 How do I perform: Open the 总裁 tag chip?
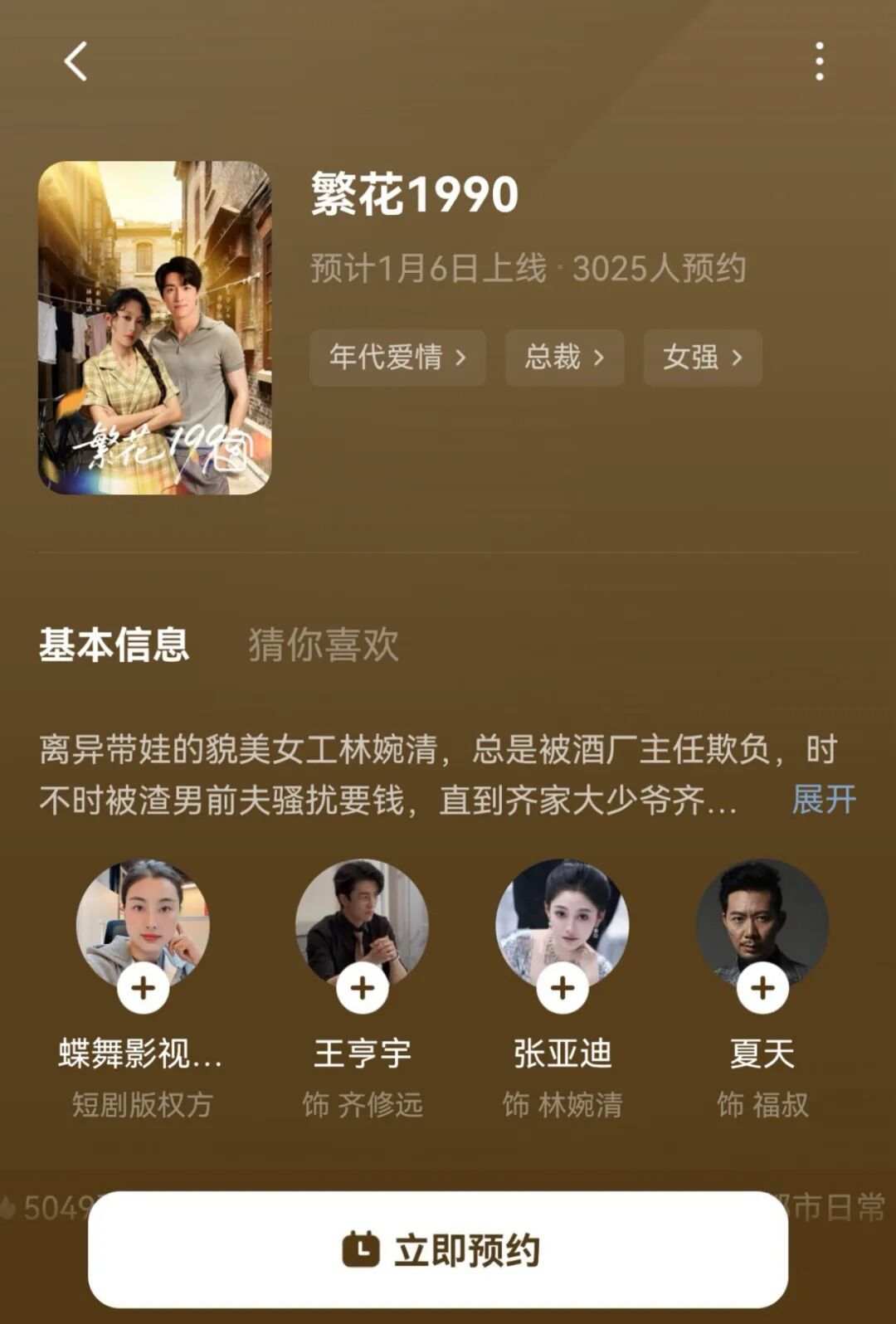pos(564,358)
